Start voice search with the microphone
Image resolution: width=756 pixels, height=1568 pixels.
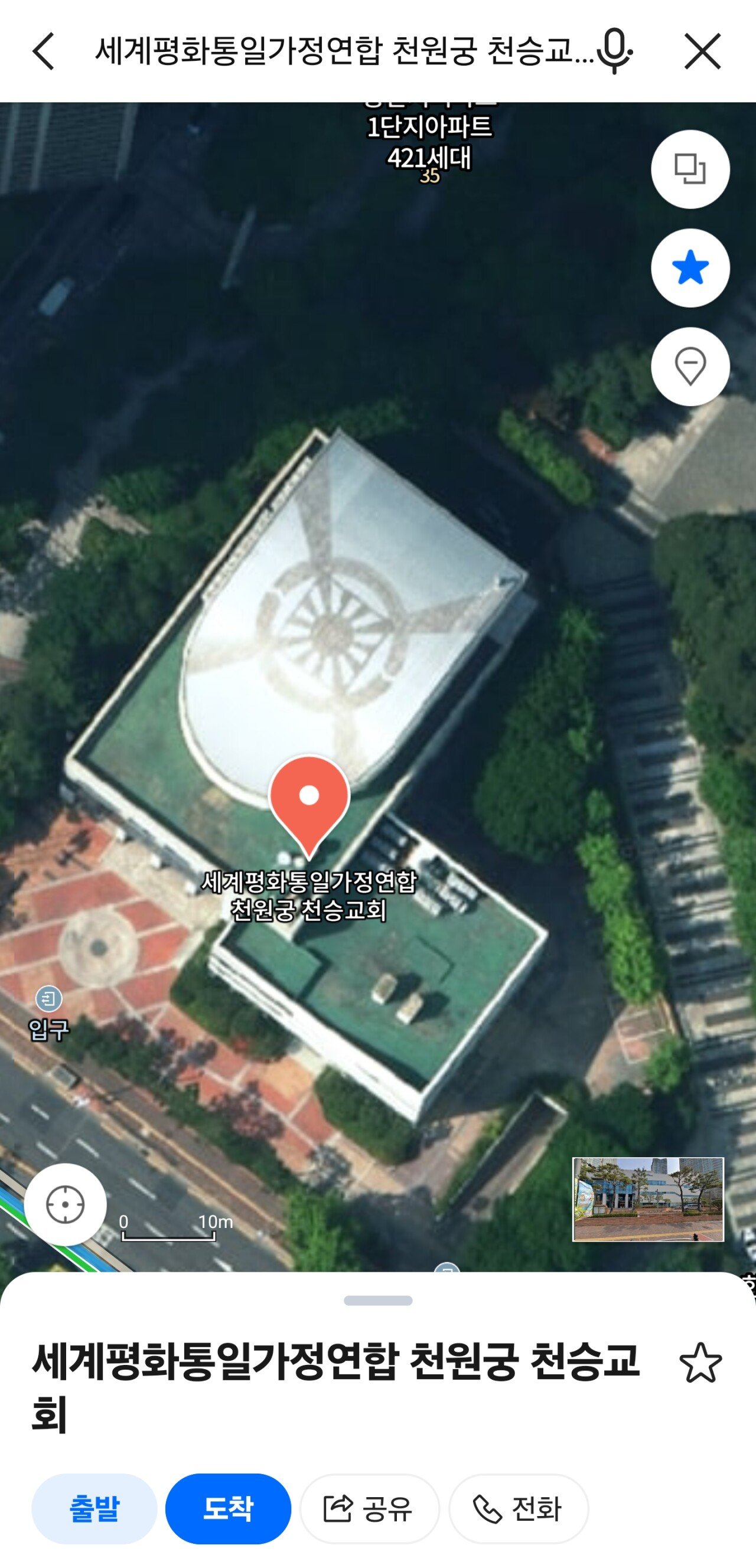(614, 51)
